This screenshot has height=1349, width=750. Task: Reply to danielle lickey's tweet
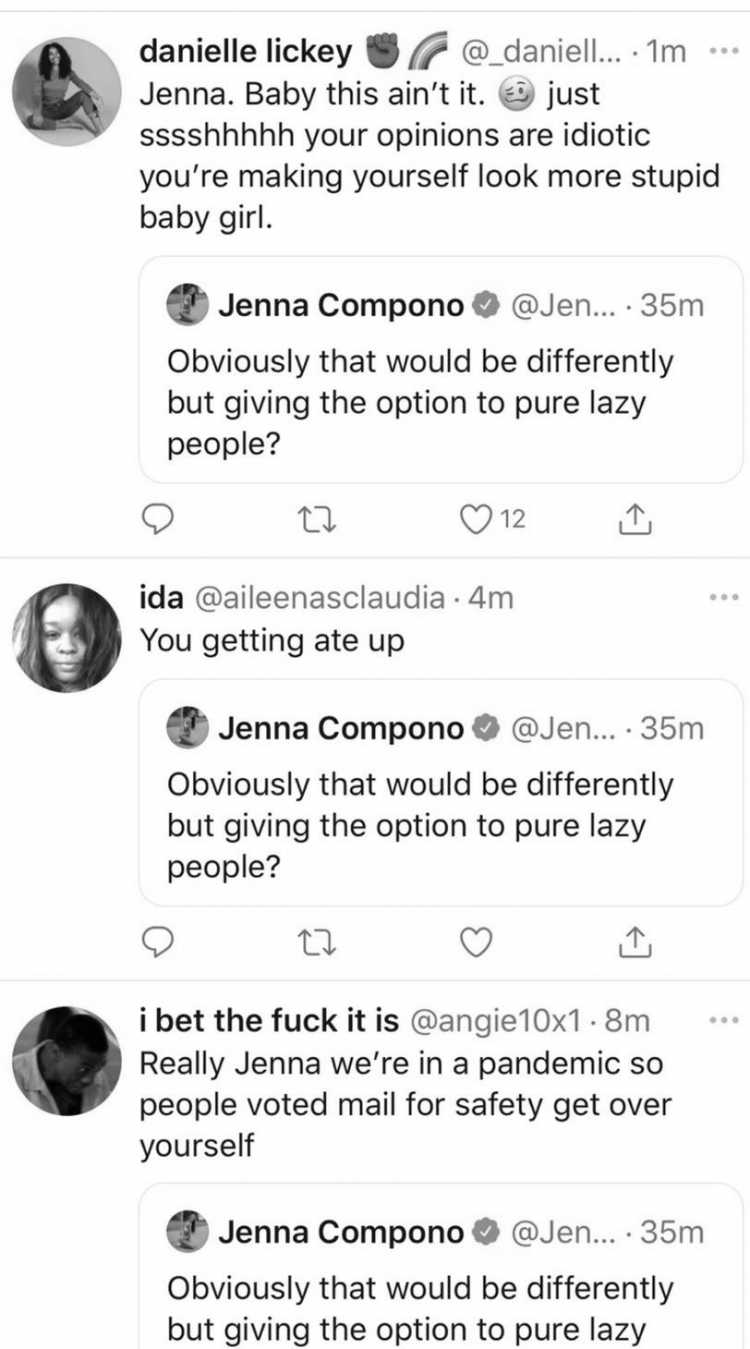[158, 518]
